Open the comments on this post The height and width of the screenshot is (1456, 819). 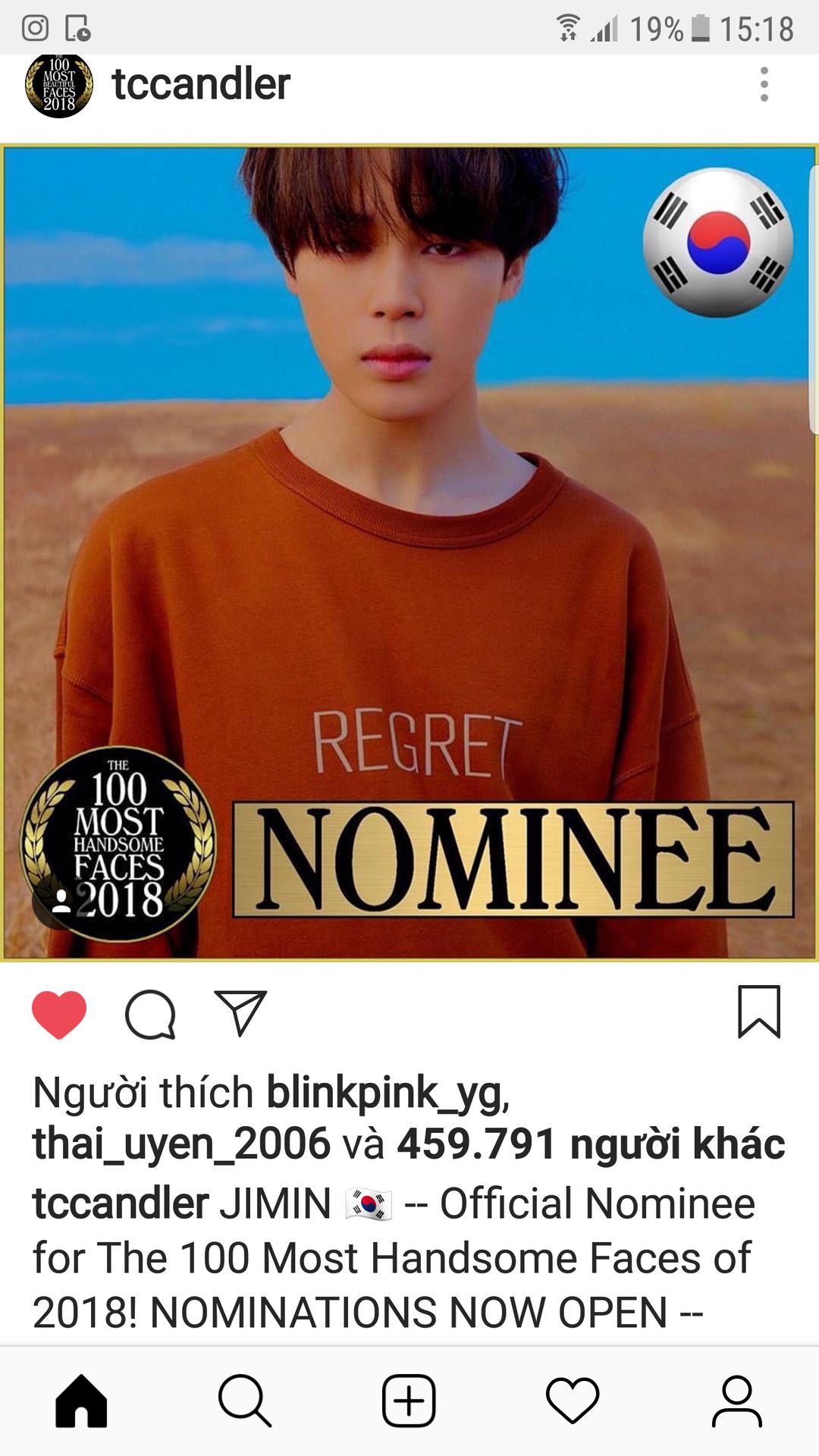tap(150, 1014)
